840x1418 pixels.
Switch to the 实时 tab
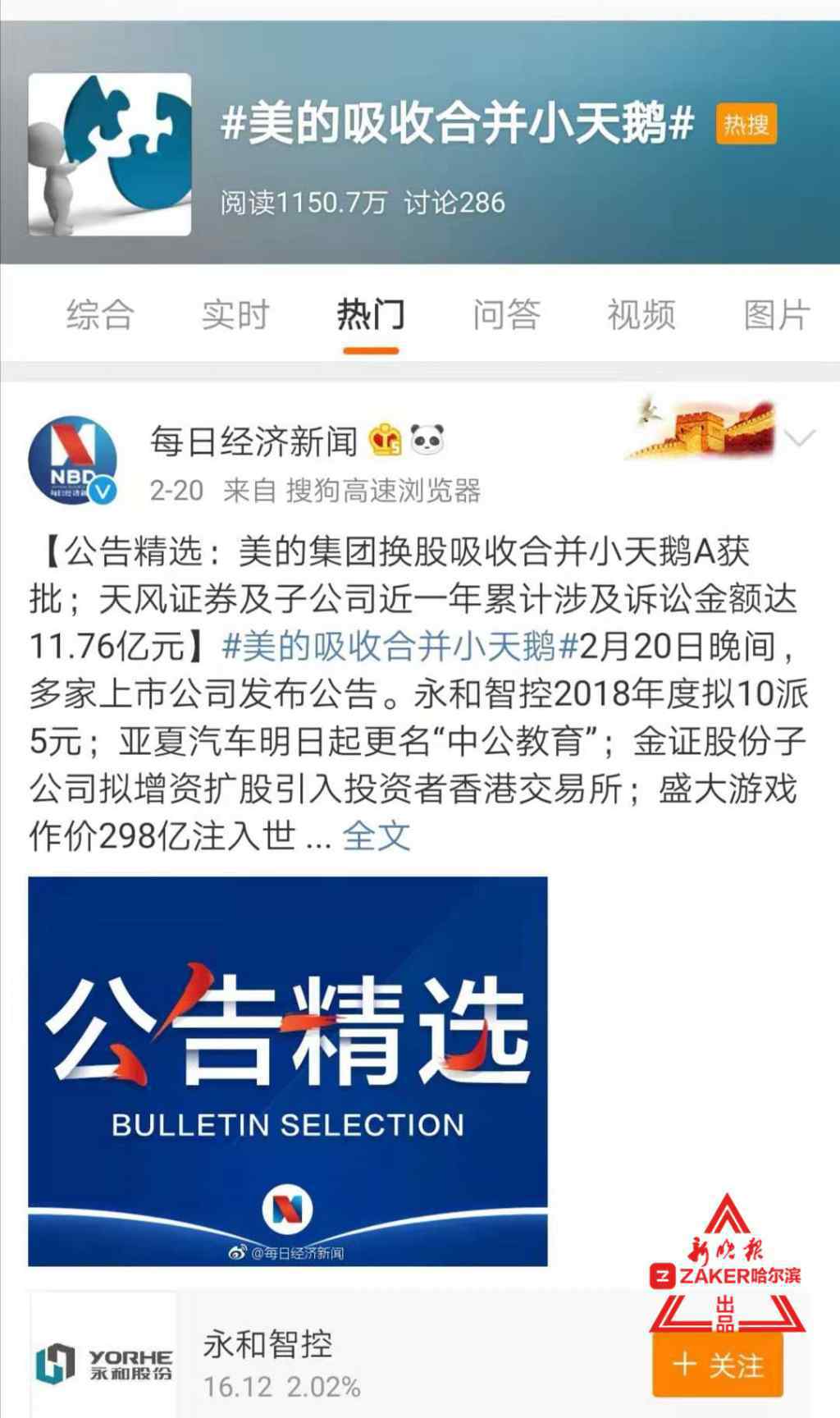click(235, 314)
